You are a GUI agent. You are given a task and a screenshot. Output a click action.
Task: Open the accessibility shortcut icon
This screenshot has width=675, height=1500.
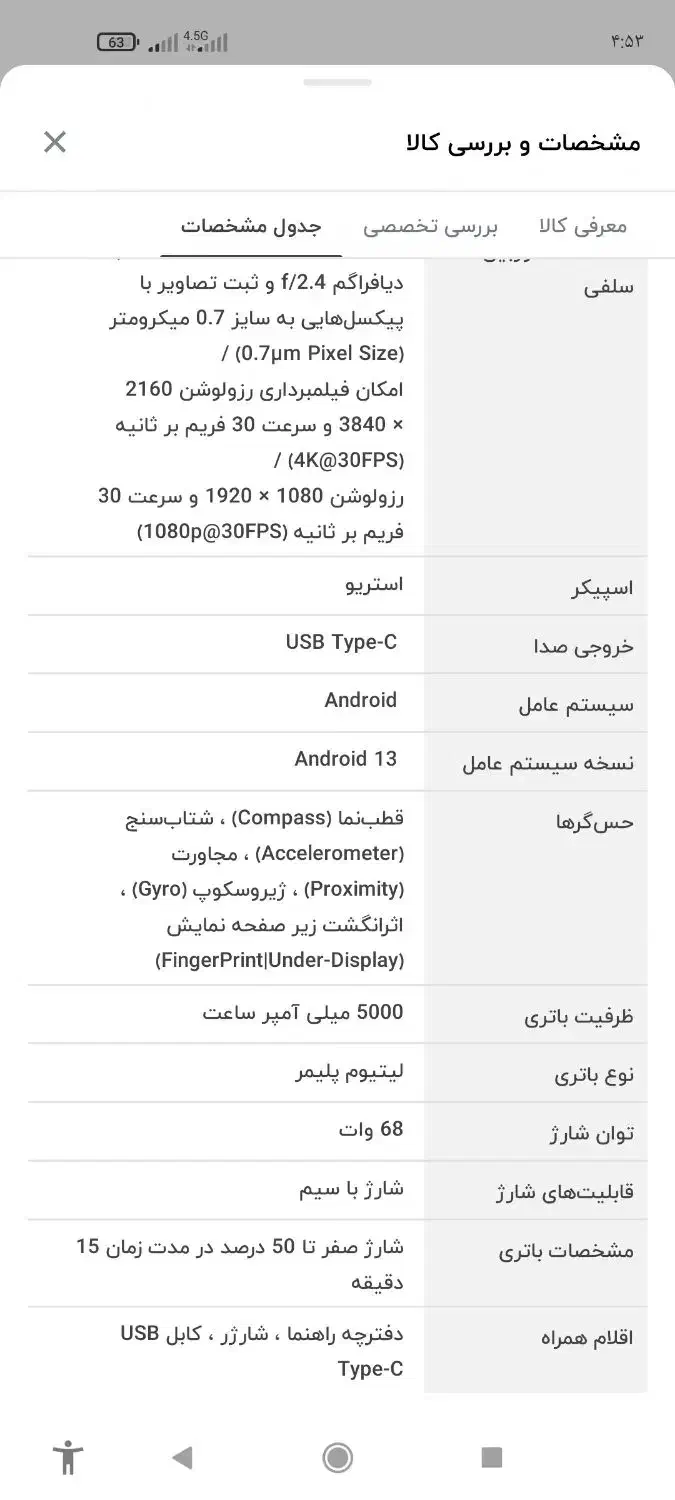(68, 1457)
